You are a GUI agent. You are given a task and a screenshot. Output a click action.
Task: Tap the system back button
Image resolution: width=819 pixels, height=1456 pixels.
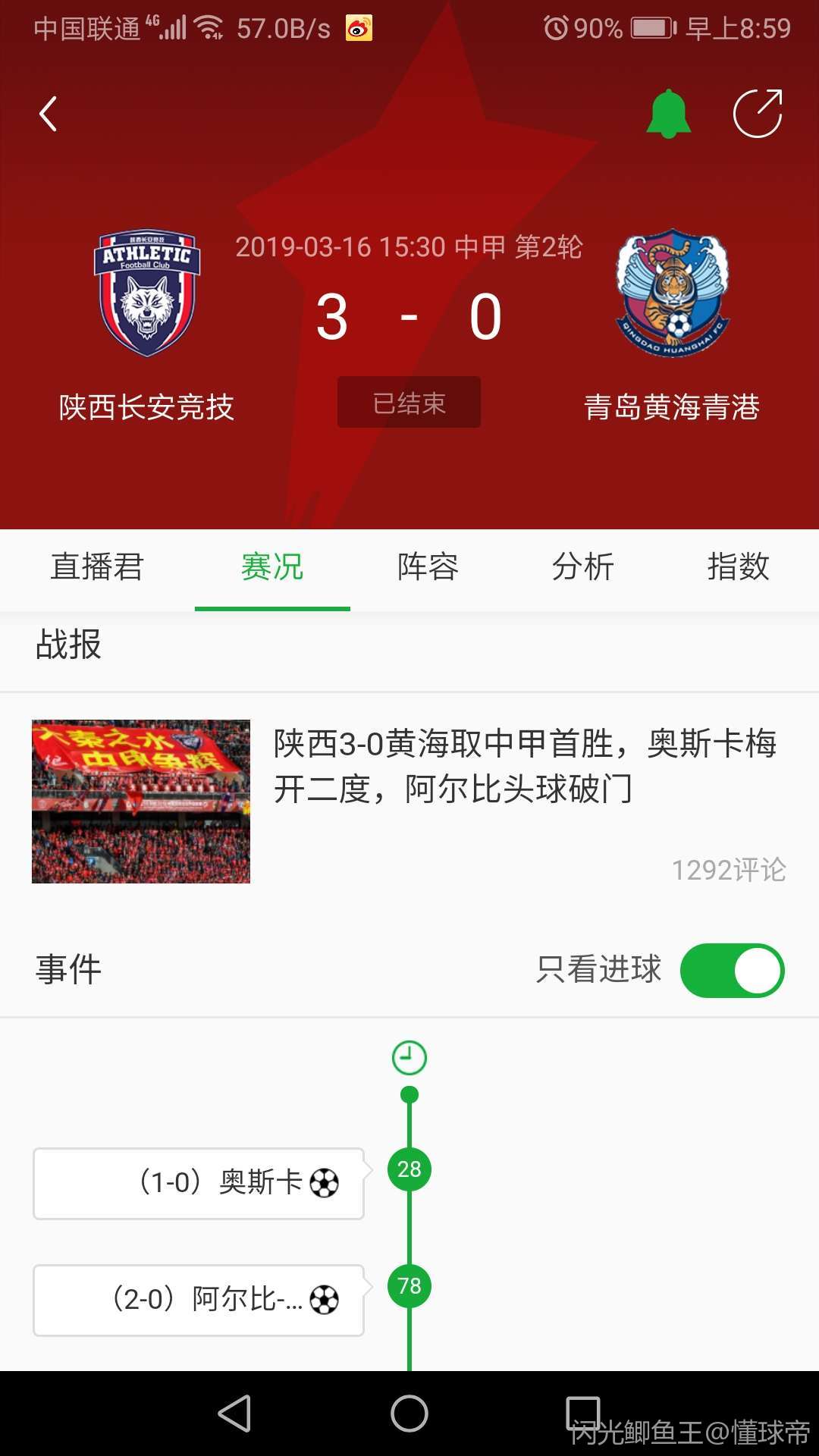[x=235, y=1414]
